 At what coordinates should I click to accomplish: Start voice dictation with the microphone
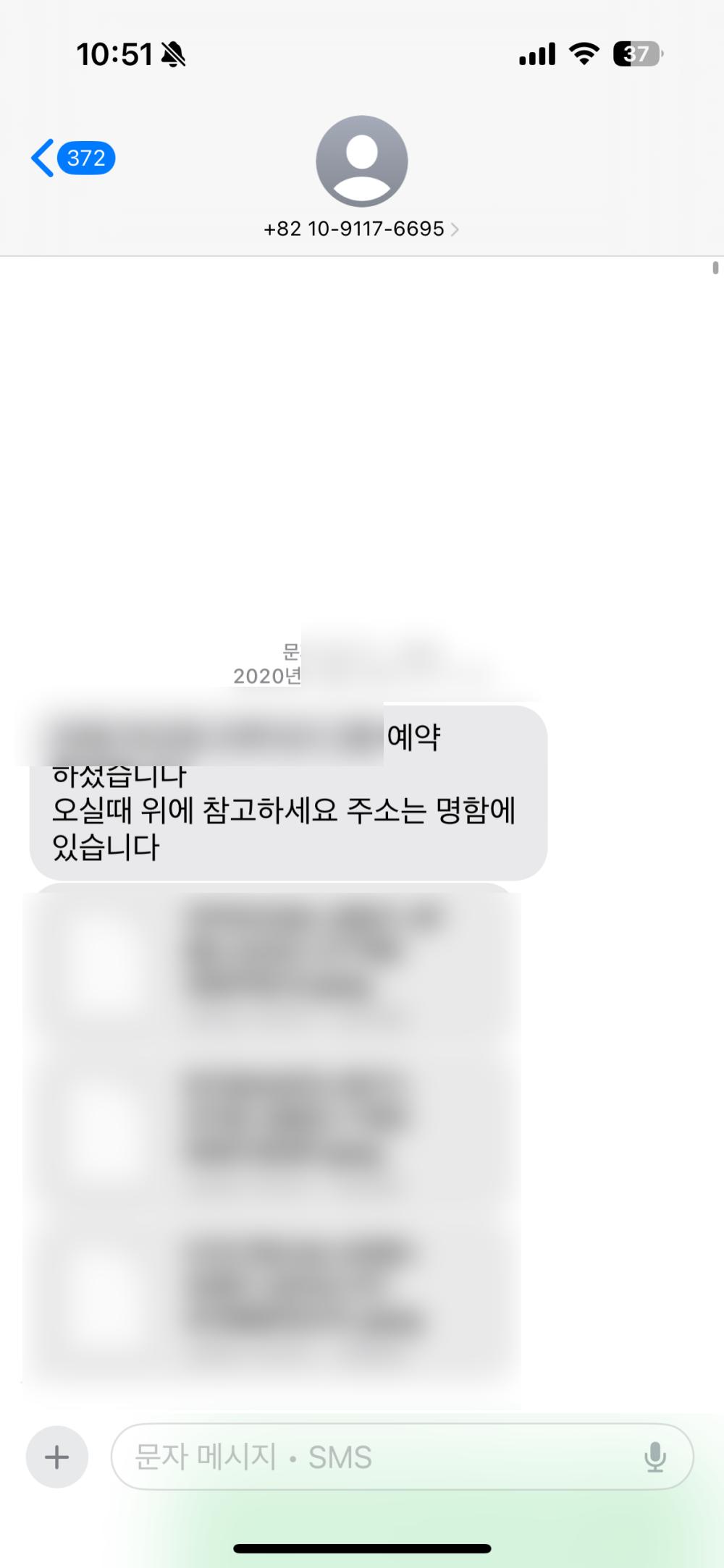click(x=654, y=1457)
